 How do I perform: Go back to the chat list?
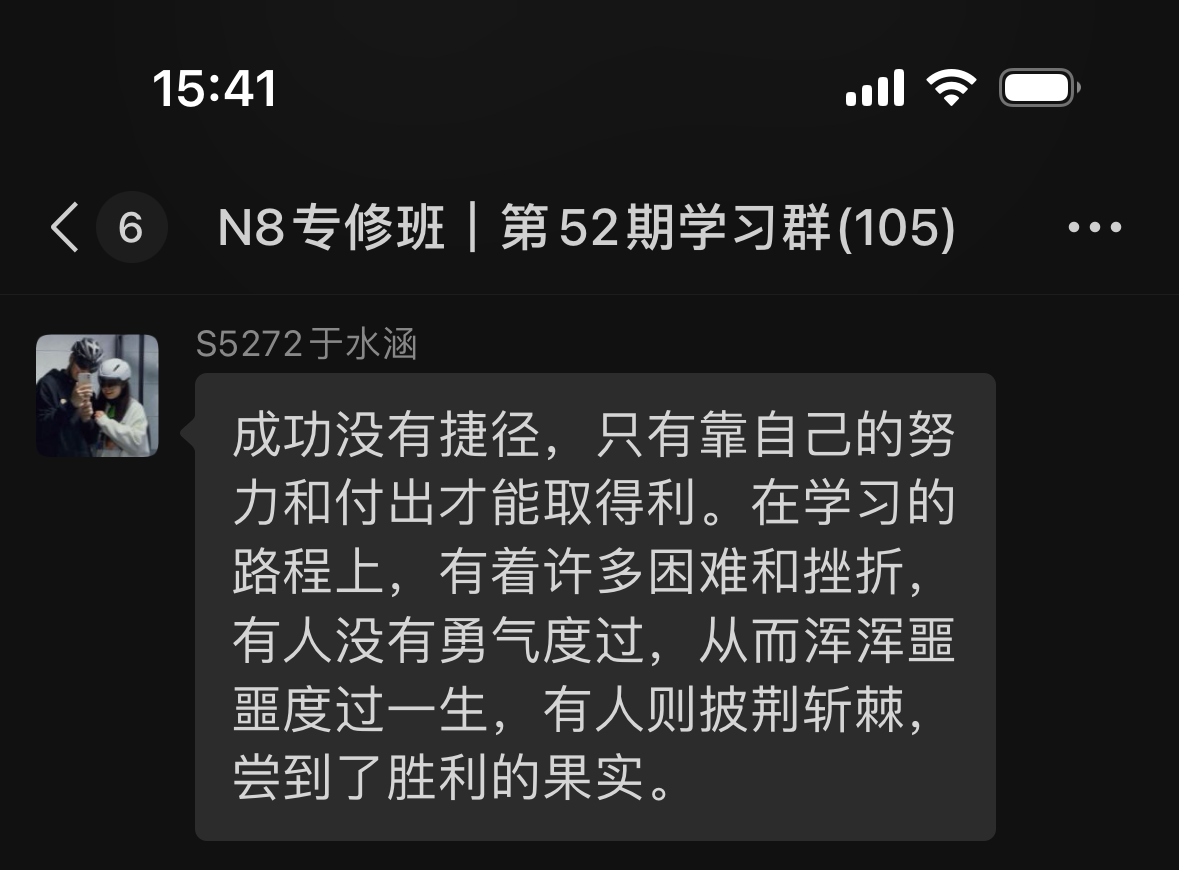[66, 228]
